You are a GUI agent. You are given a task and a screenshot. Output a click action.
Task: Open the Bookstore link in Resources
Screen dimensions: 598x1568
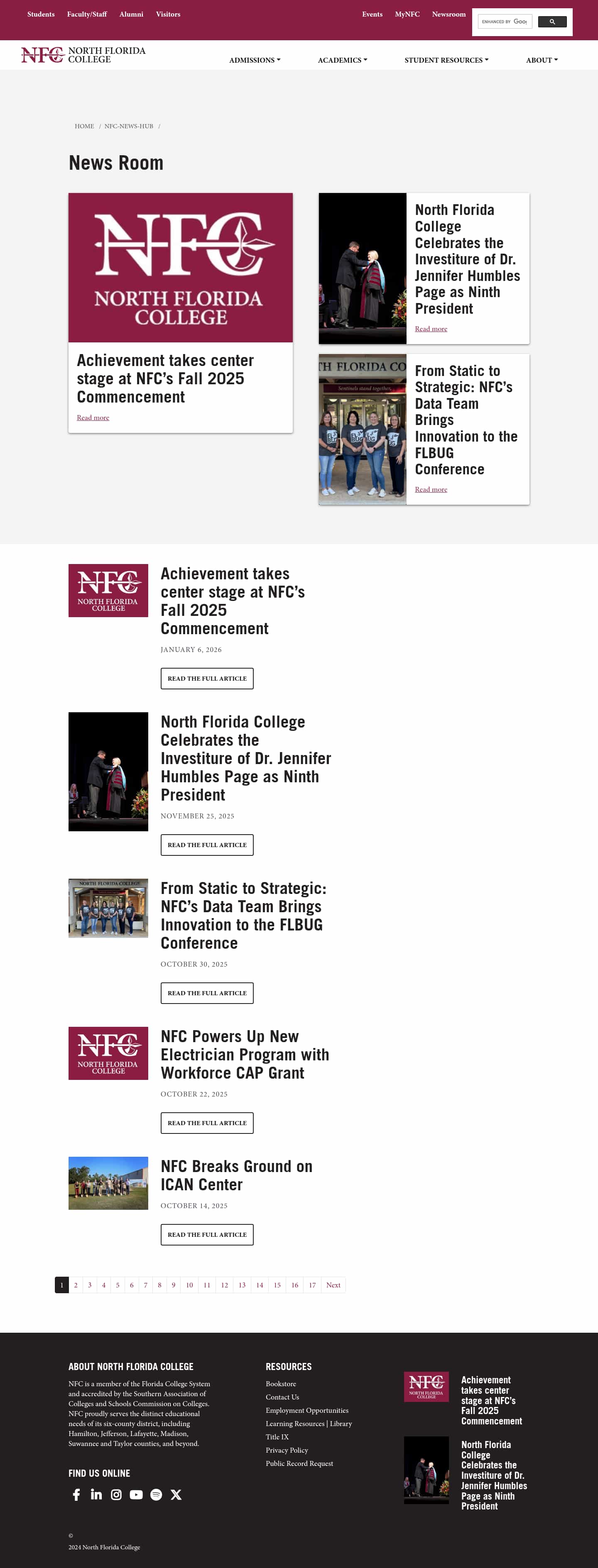click(281, 1384)
